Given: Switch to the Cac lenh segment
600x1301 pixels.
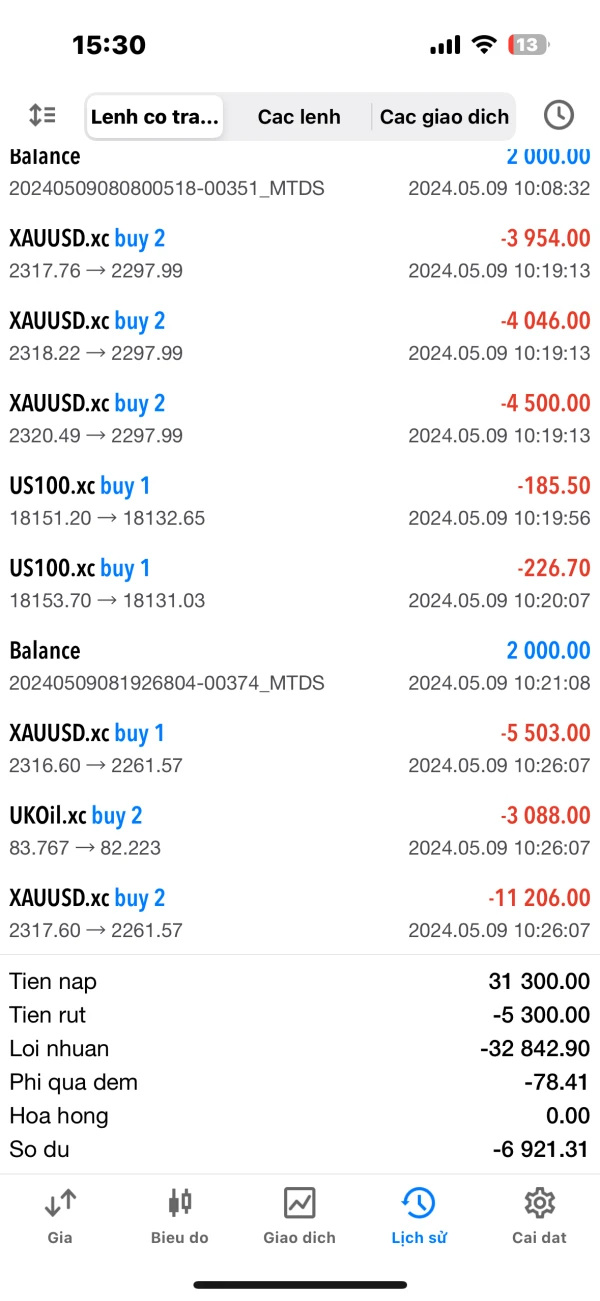Looking at the screenshot, I should (x=299, y=117).
